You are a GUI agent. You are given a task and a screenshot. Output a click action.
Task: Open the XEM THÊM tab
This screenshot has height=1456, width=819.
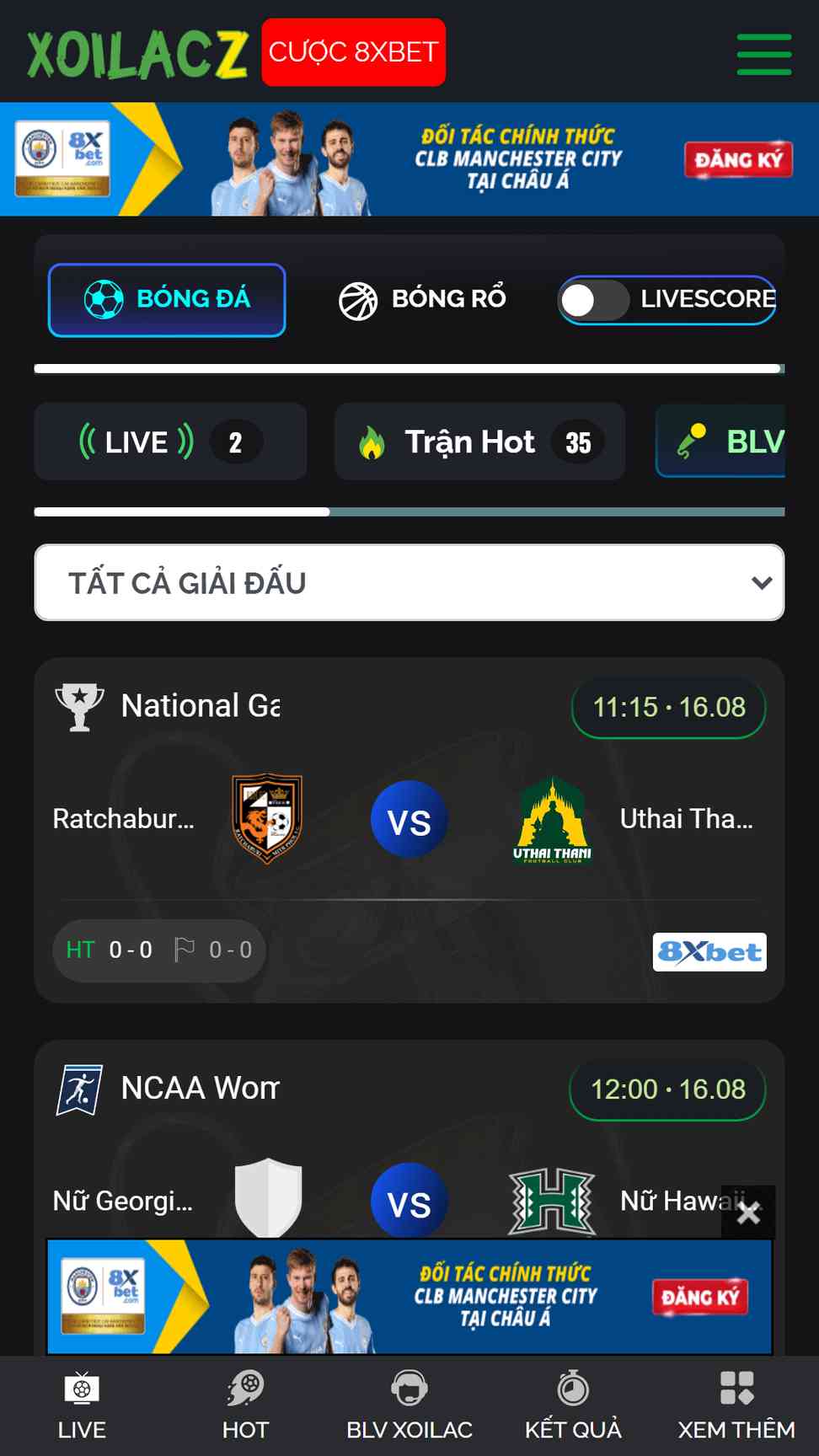coord(736,1405)
